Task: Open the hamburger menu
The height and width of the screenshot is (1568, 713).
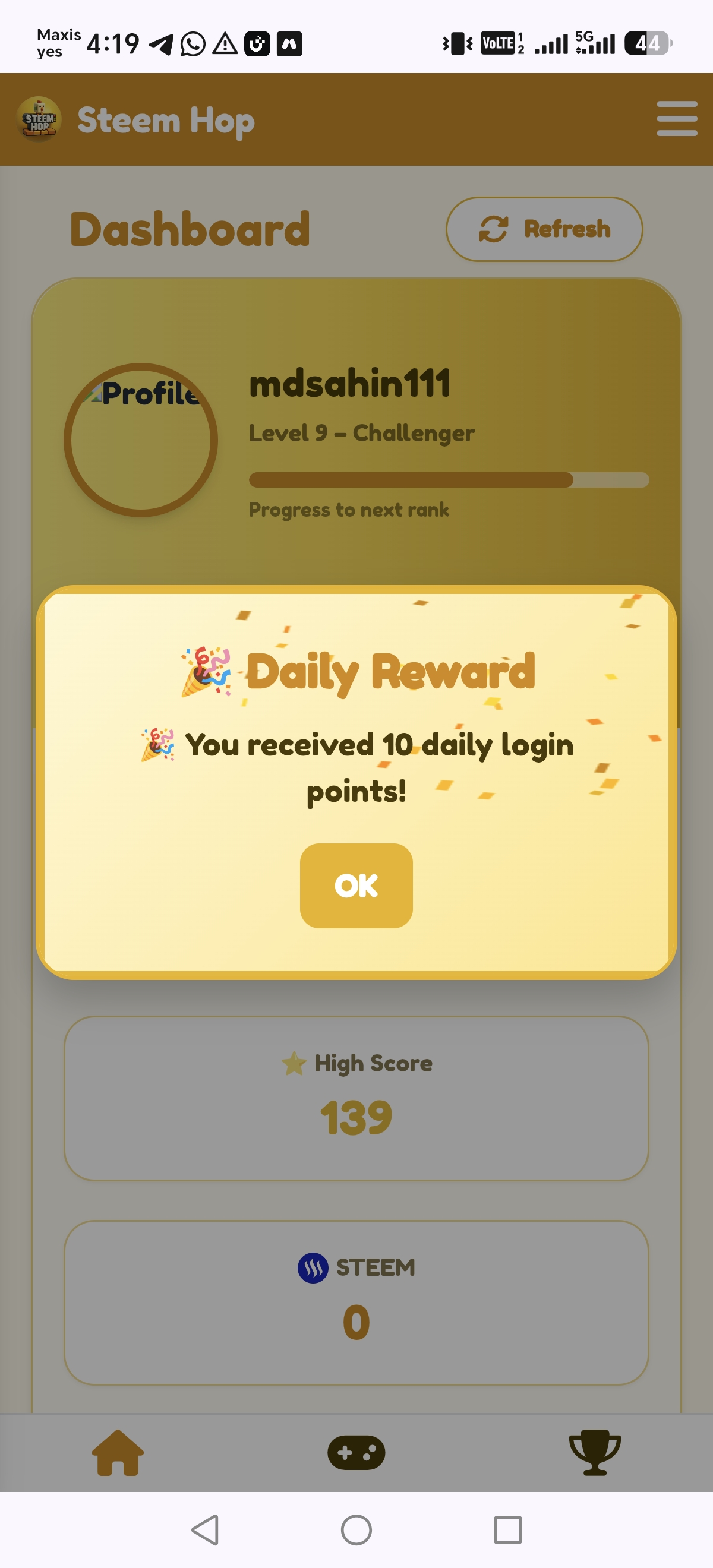Action: click(677, 119)
